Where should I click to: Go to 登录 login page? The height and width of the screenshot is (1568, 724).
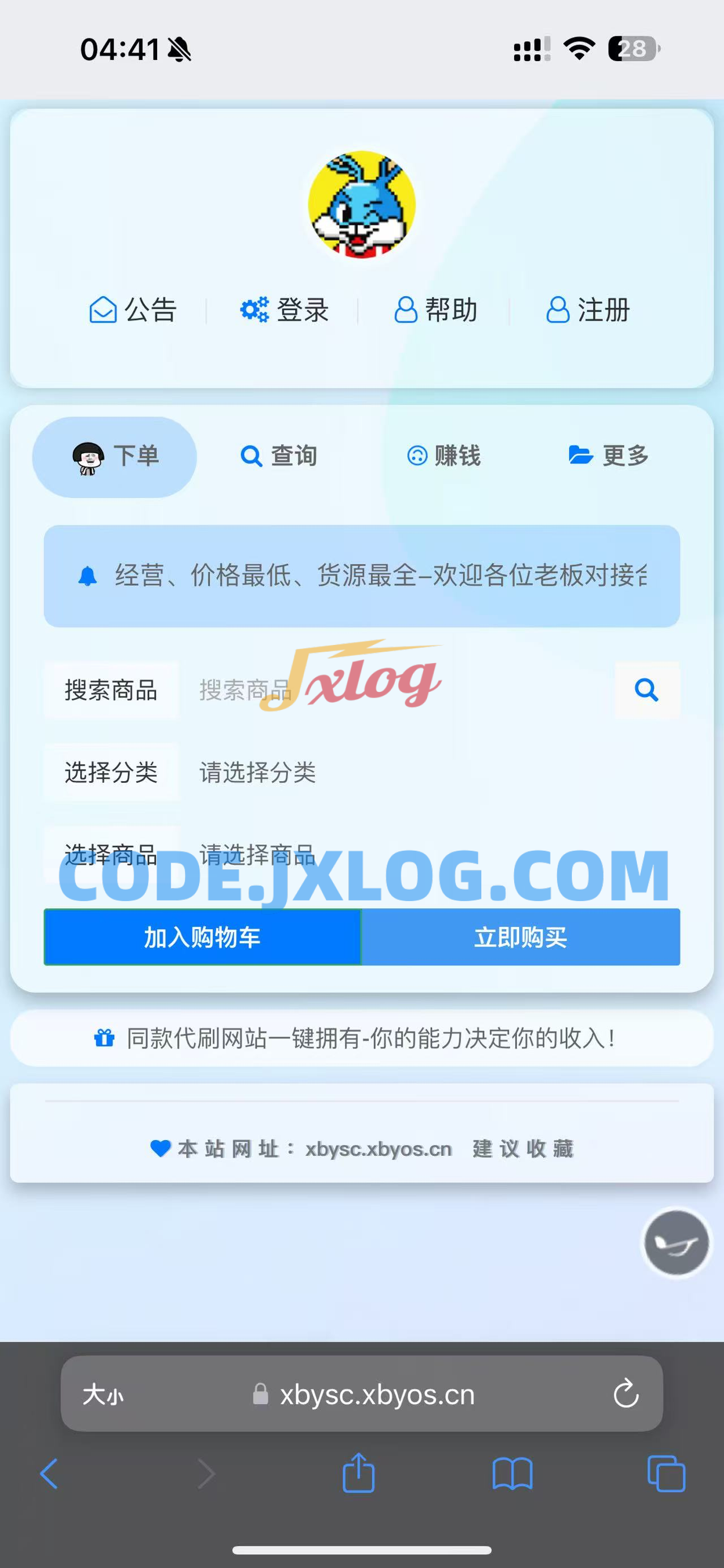click(x=285, y=310)
